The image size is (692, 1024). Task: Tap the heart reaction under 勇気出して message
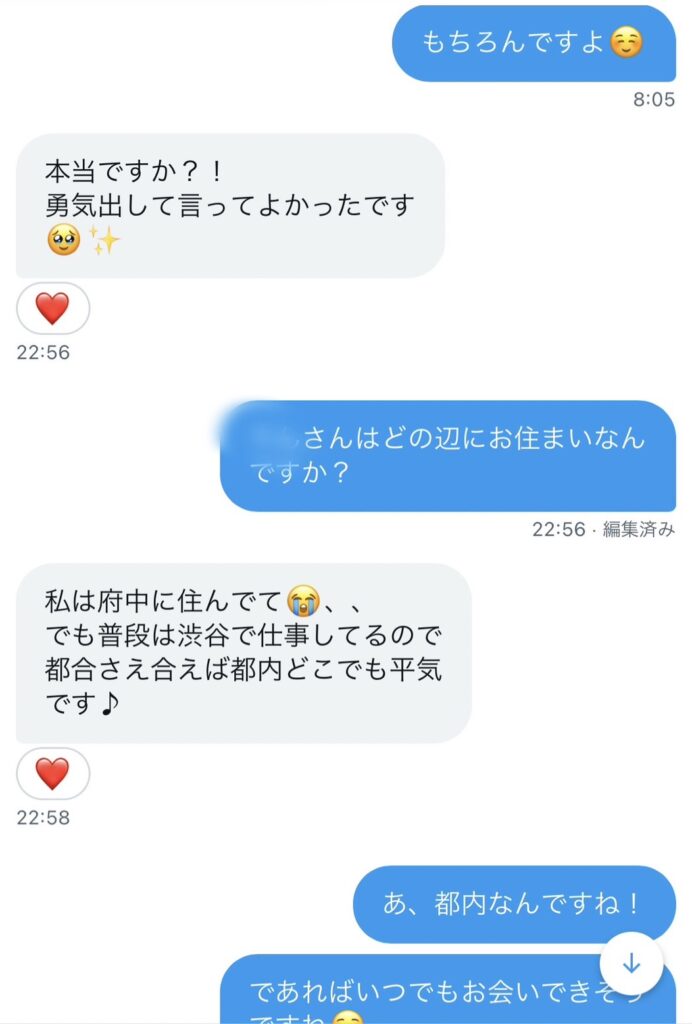(x=53, y=308)
